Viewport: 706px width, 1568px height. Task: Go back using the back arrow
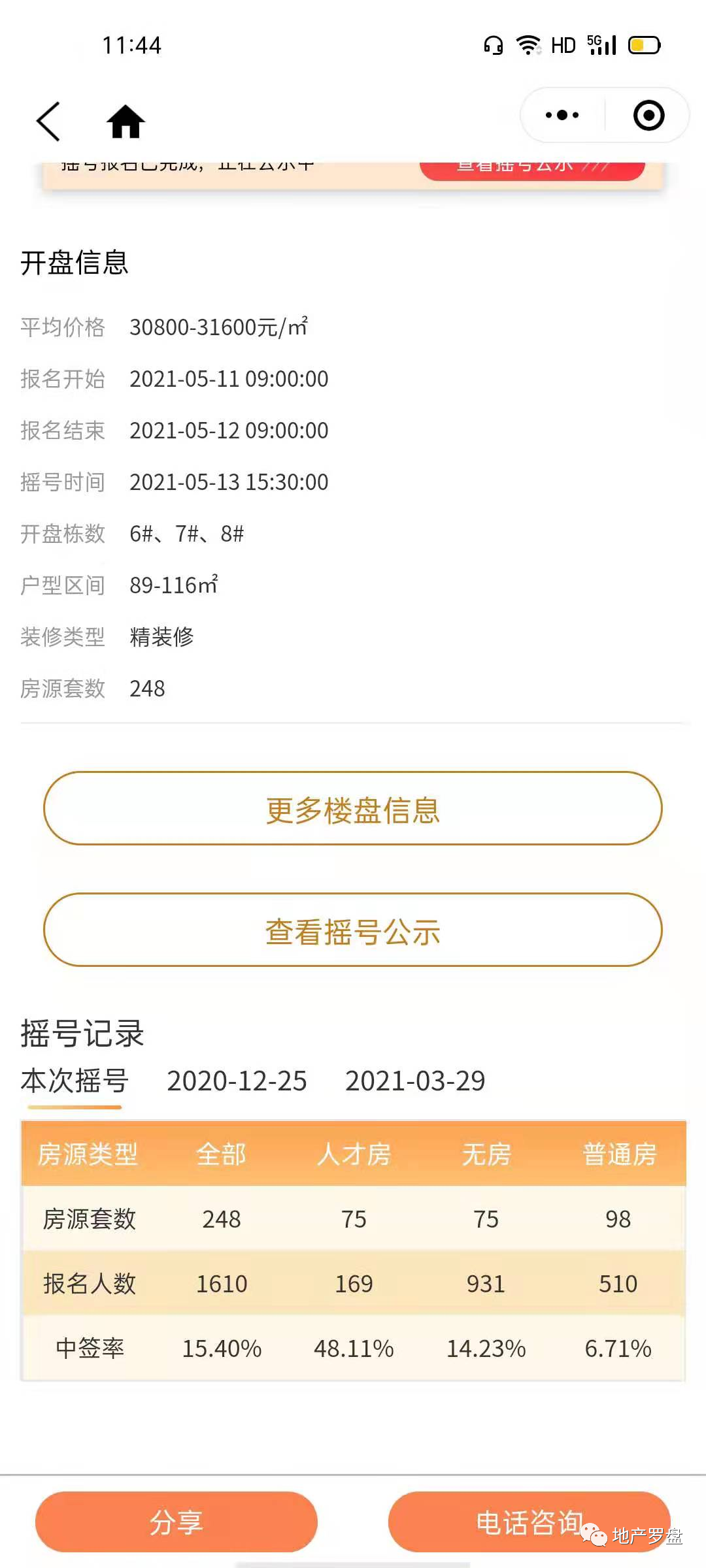pos(48,122)
